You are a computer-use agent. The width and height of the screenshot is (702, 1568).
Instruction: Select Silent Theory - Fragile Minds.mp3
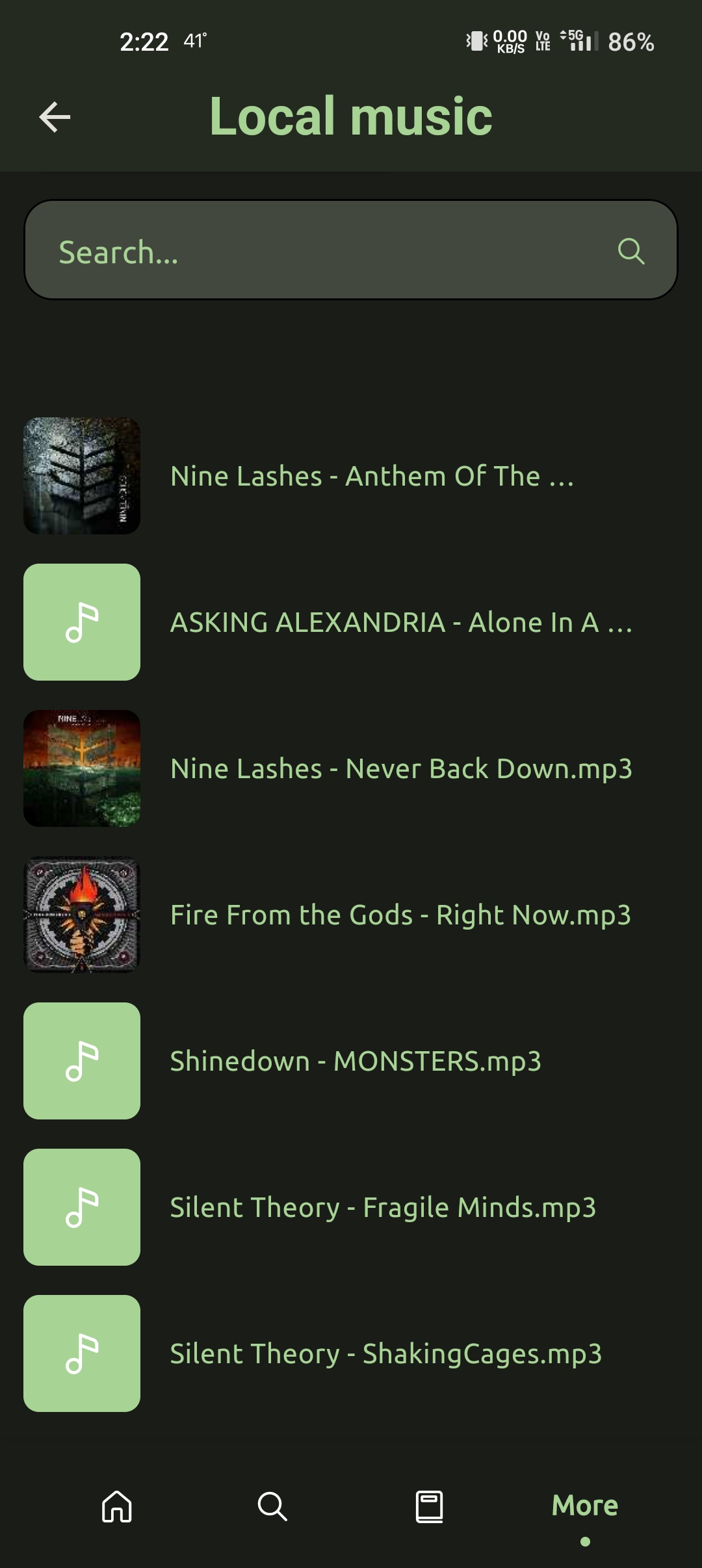383,1207
